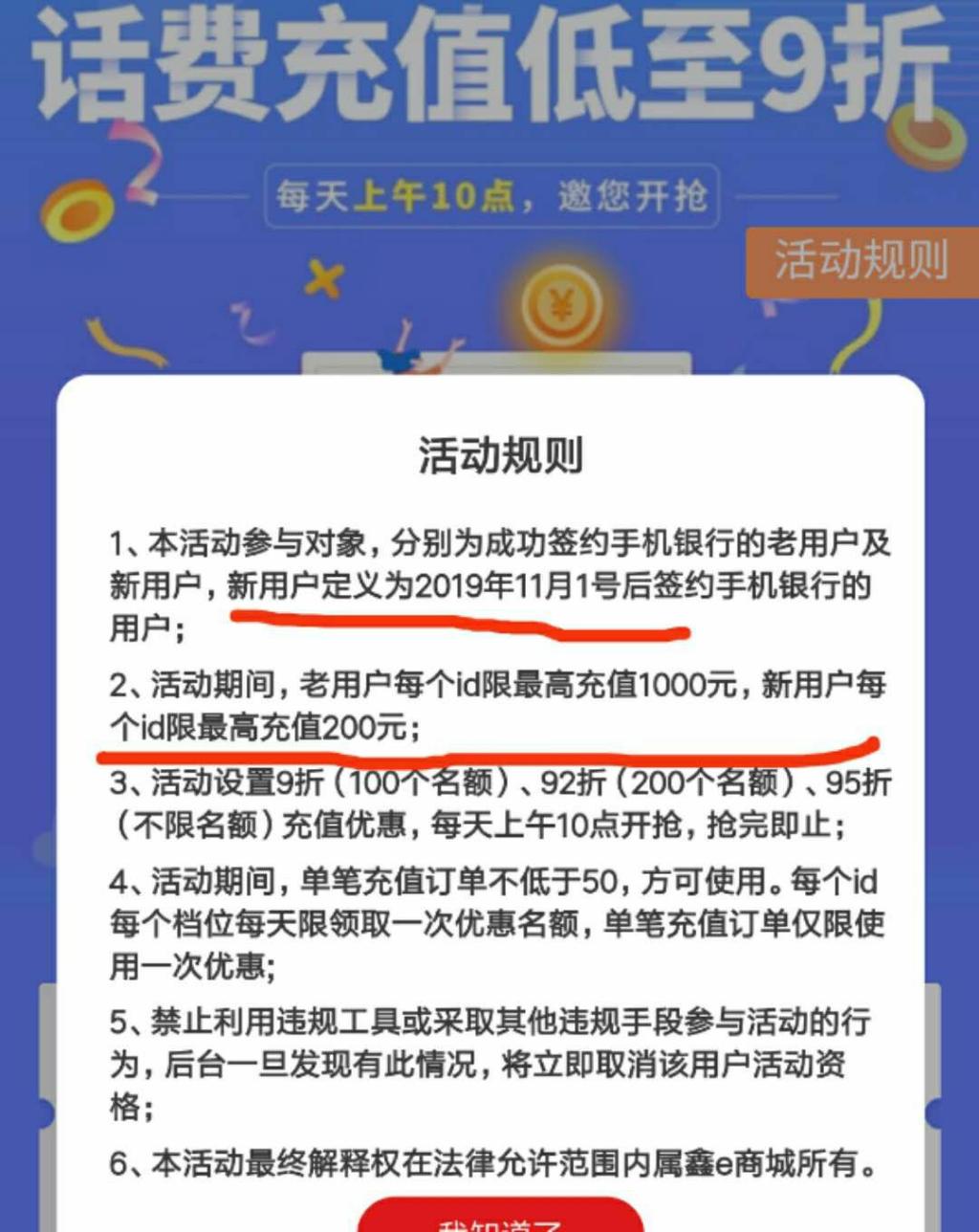The image size is (979, 1232).
Task: Dismiss the rules dialog with 我知道了
Action: click(x=500, y=1217)
